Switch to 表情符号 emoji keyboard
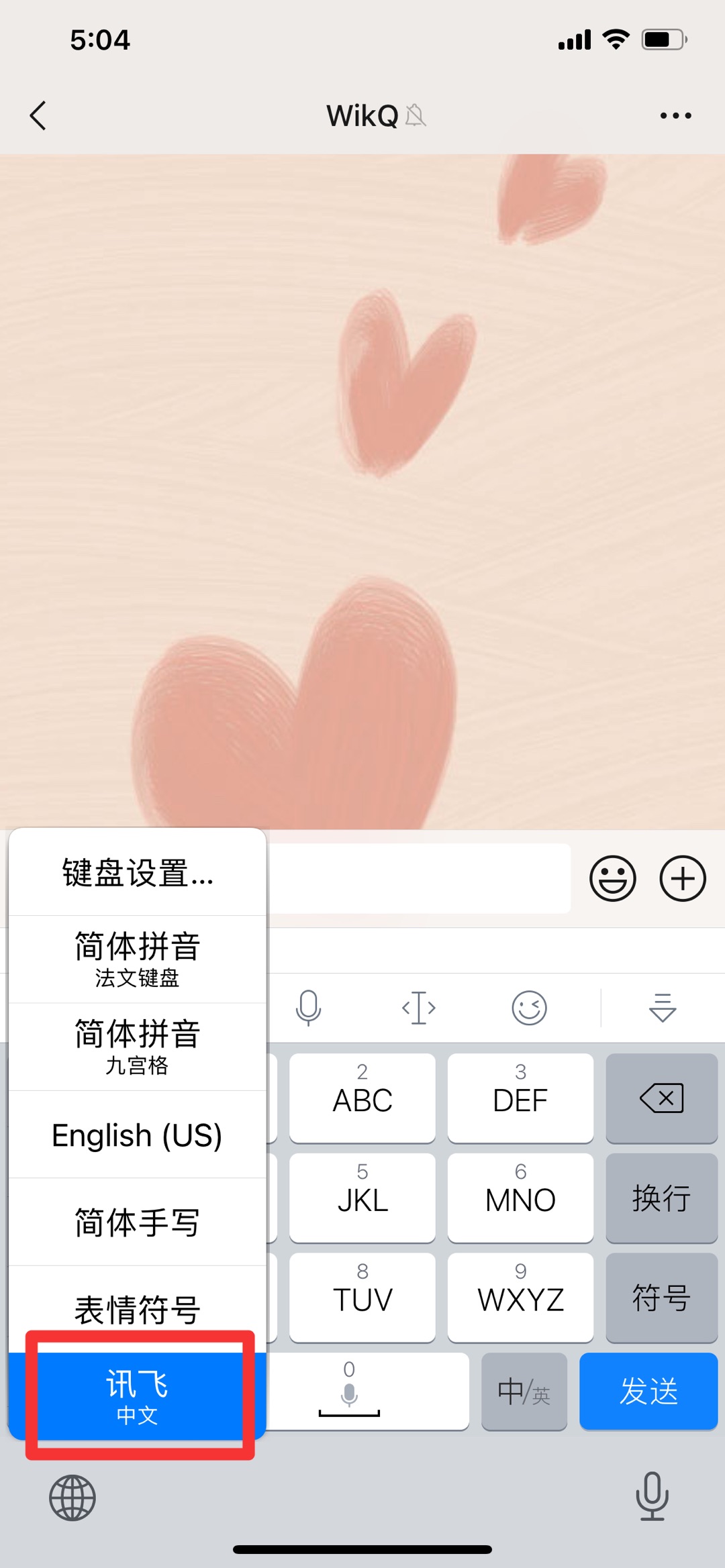 coord(138,1308)
